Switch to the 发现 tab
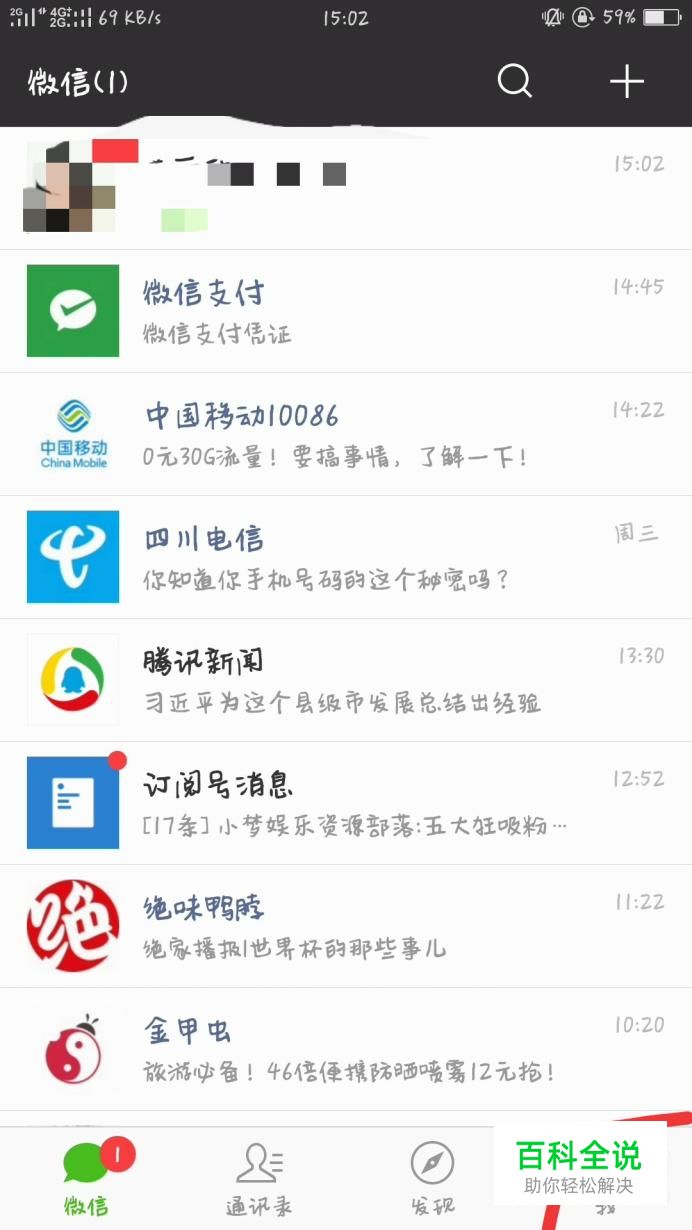The width and height of the screenshot is (692, 1230). (x=432, y=1180)
